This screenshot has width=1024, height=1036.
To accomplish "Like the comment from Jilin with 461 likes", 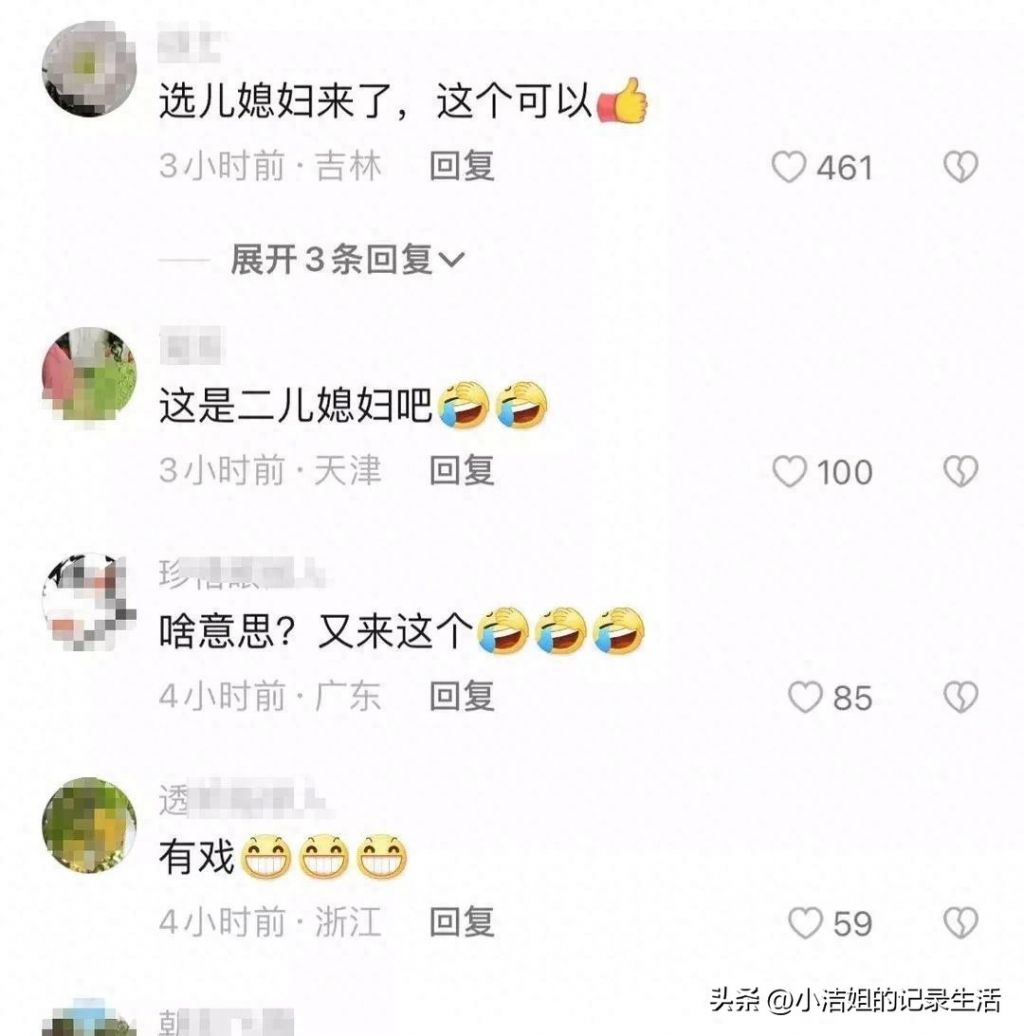I will pyautogui.click(x=790, y=167).
